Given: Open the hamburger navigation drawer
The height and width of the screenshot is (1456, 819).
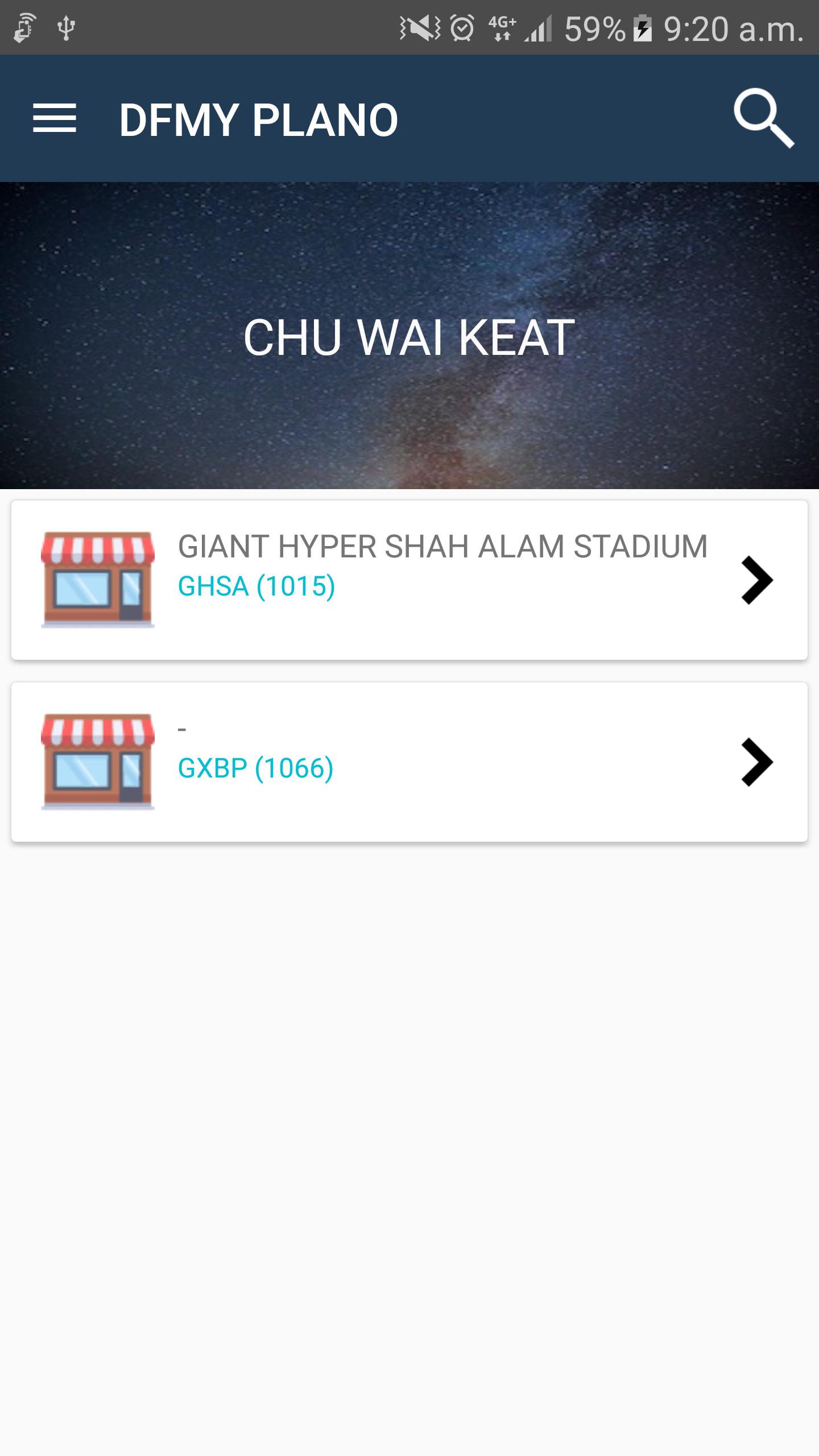Looking at the screenshot, I should 55,119.
